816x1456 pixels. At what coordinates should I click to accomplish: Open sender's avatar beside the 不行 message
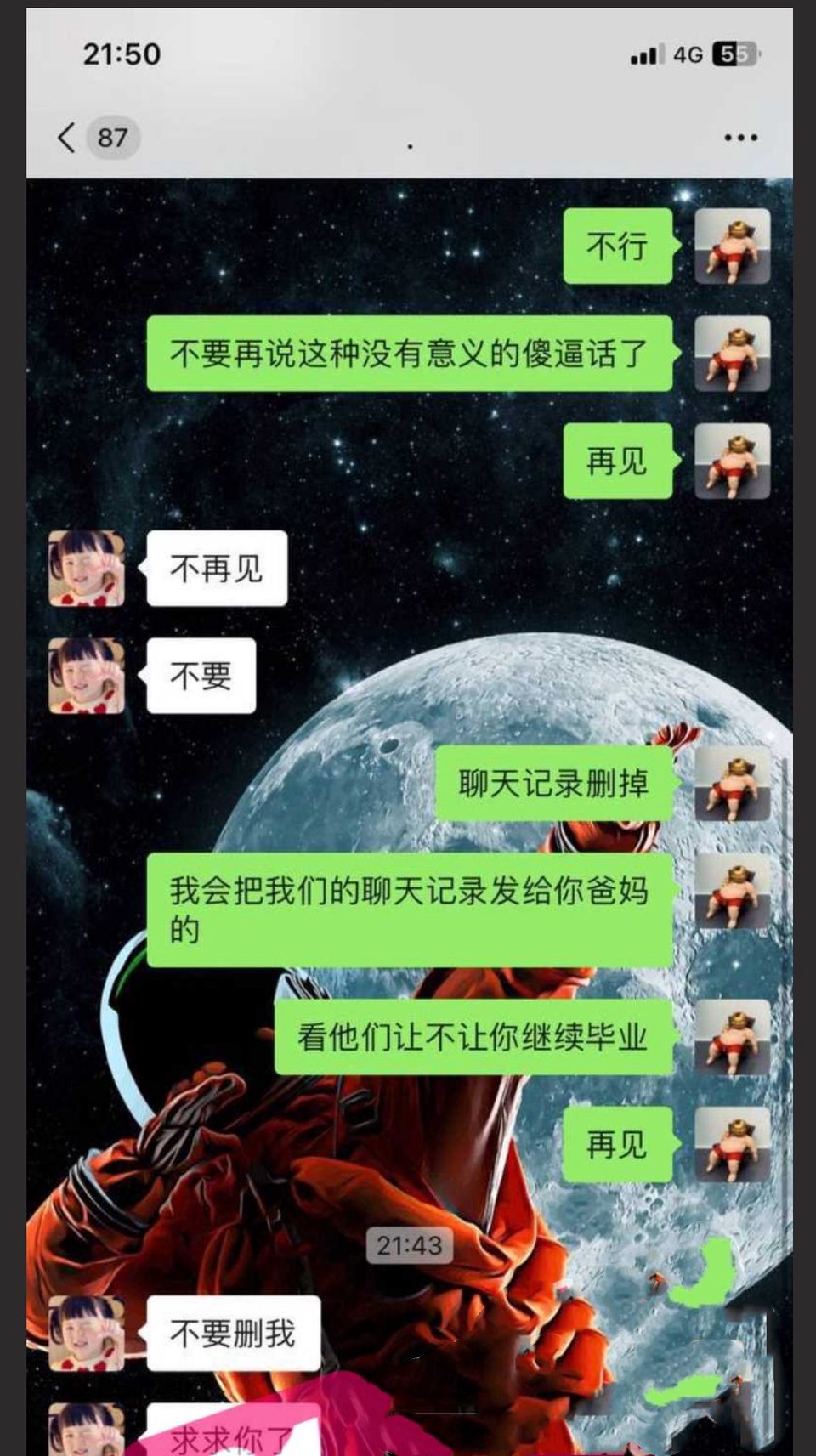pyautogui.click(x=732, y=246)
